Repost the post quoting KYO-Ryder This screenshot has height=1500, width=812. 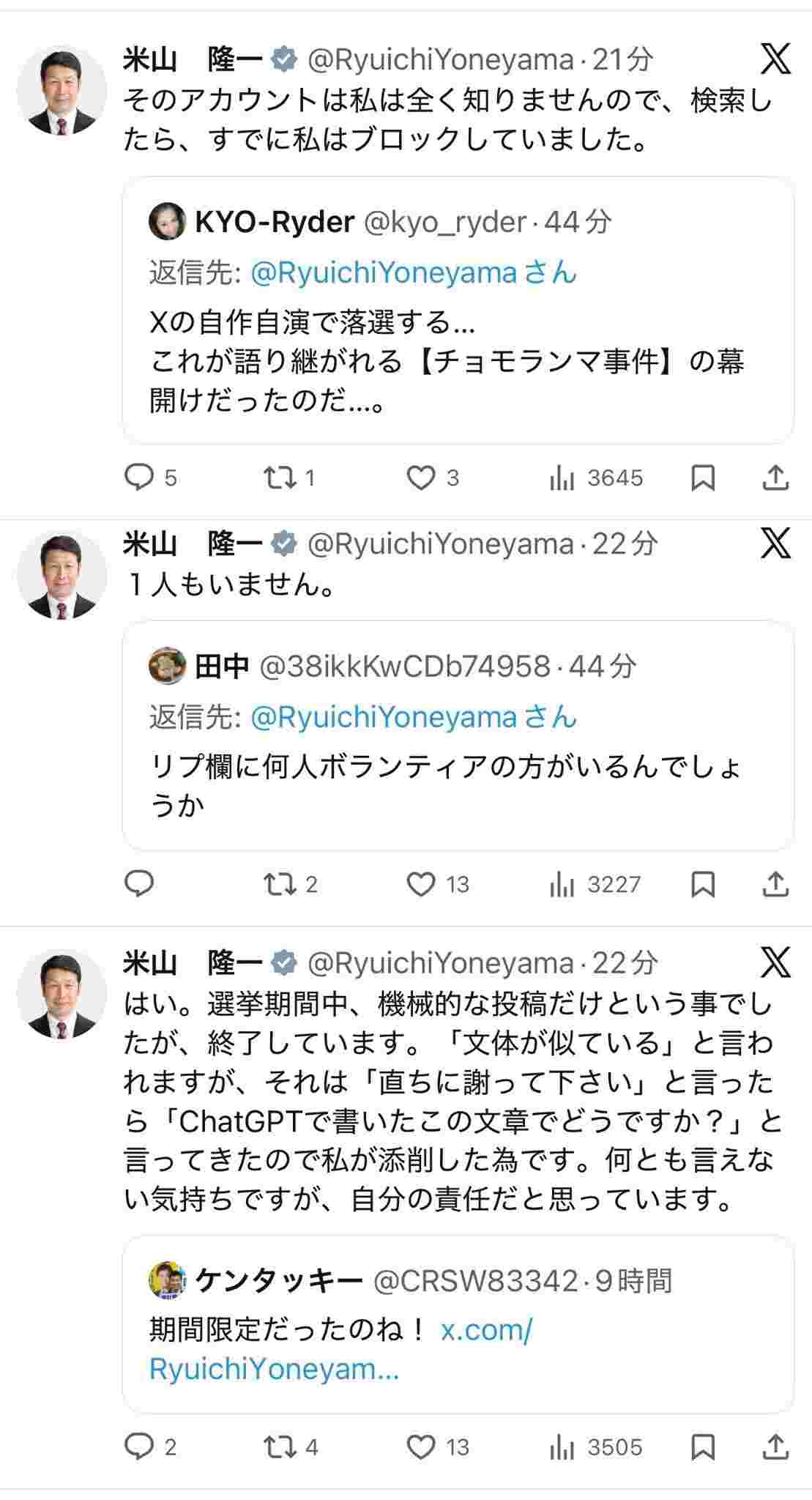pos(280,478)
